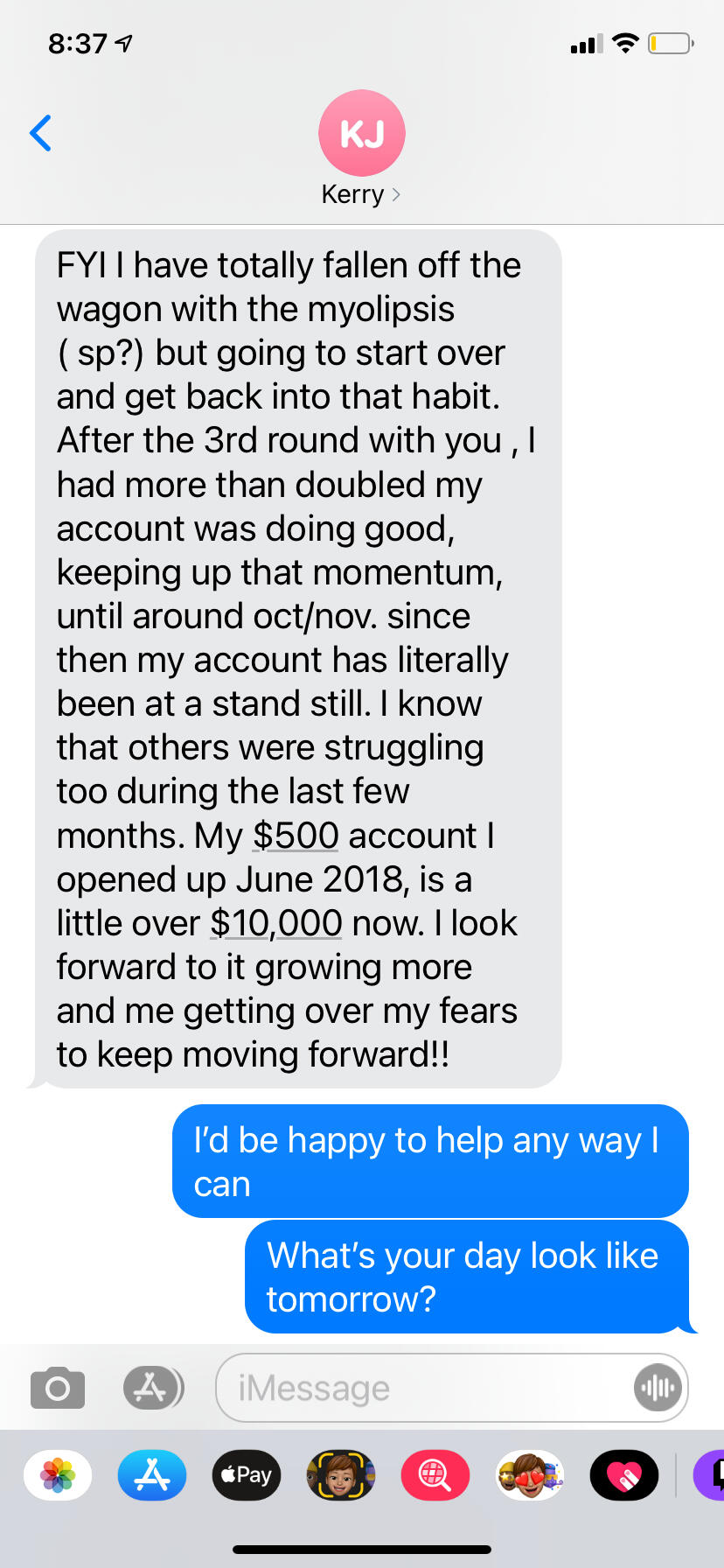
Task: Focus the iMessage text field
Action: point(420,1388)
